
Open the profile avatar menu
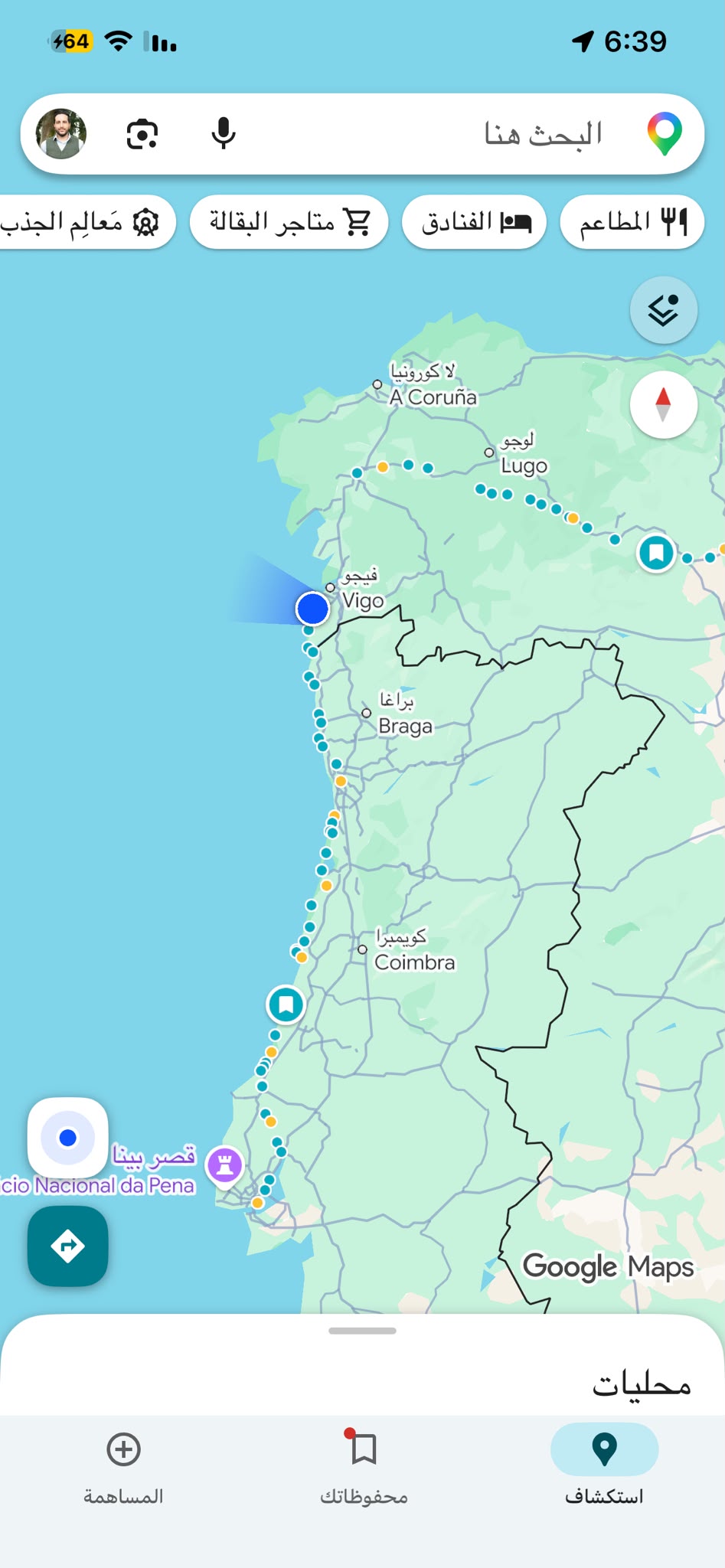tap(61, 134)
